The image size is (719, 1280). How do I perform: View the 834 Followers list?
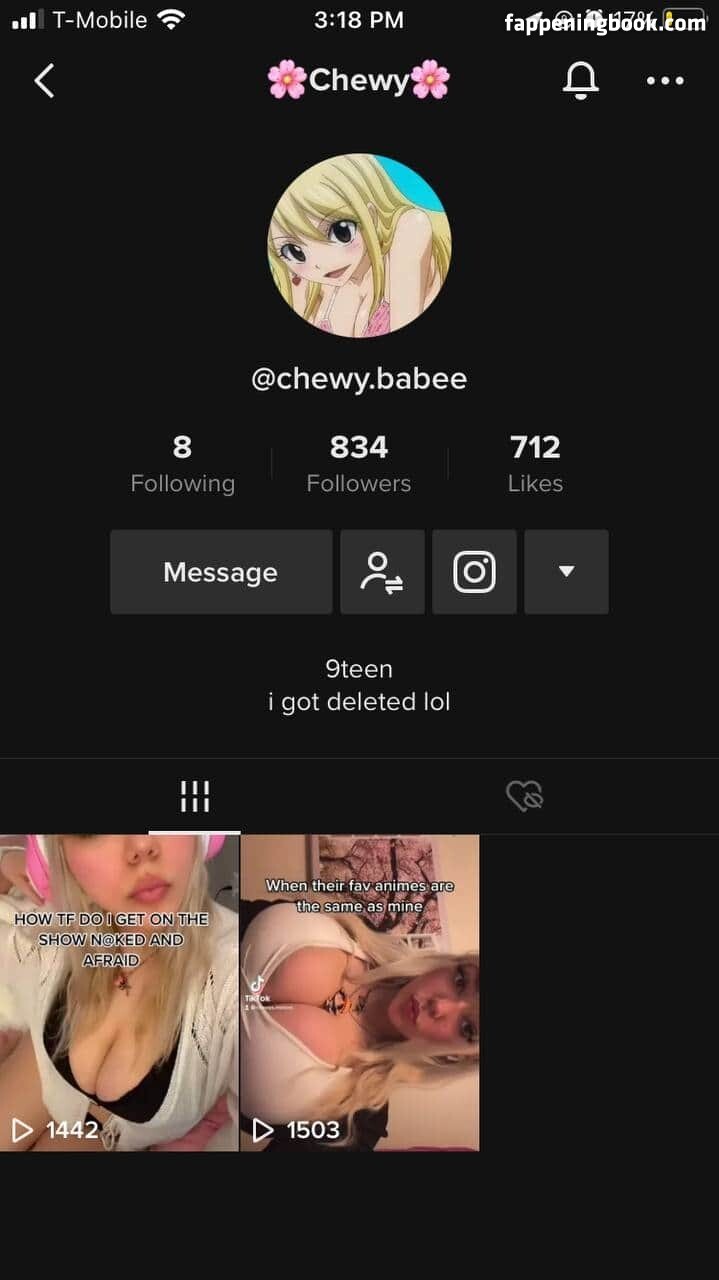click(358, 465)
